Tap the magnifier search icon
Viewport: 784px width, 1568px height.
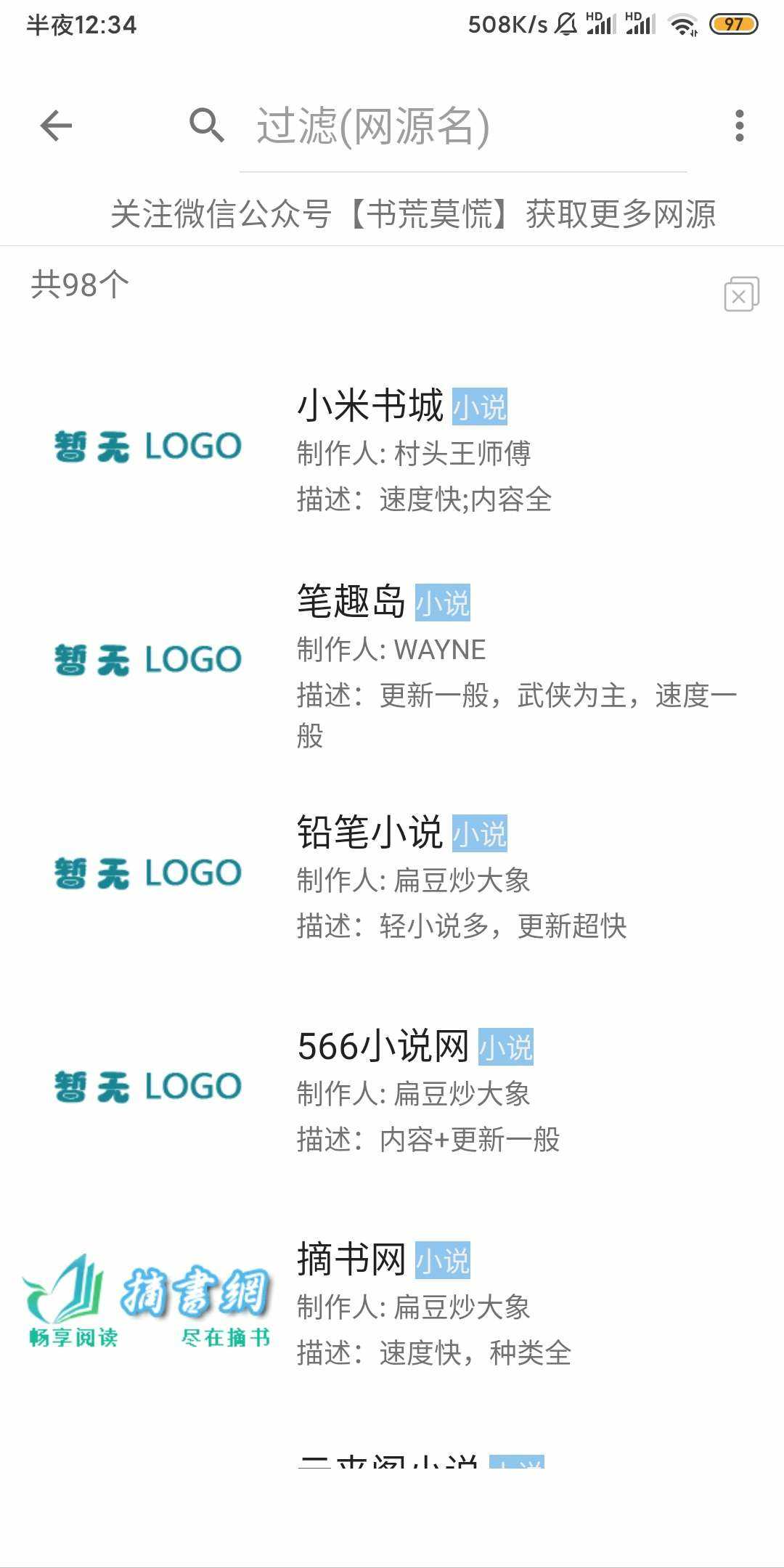tap(206, 126)
